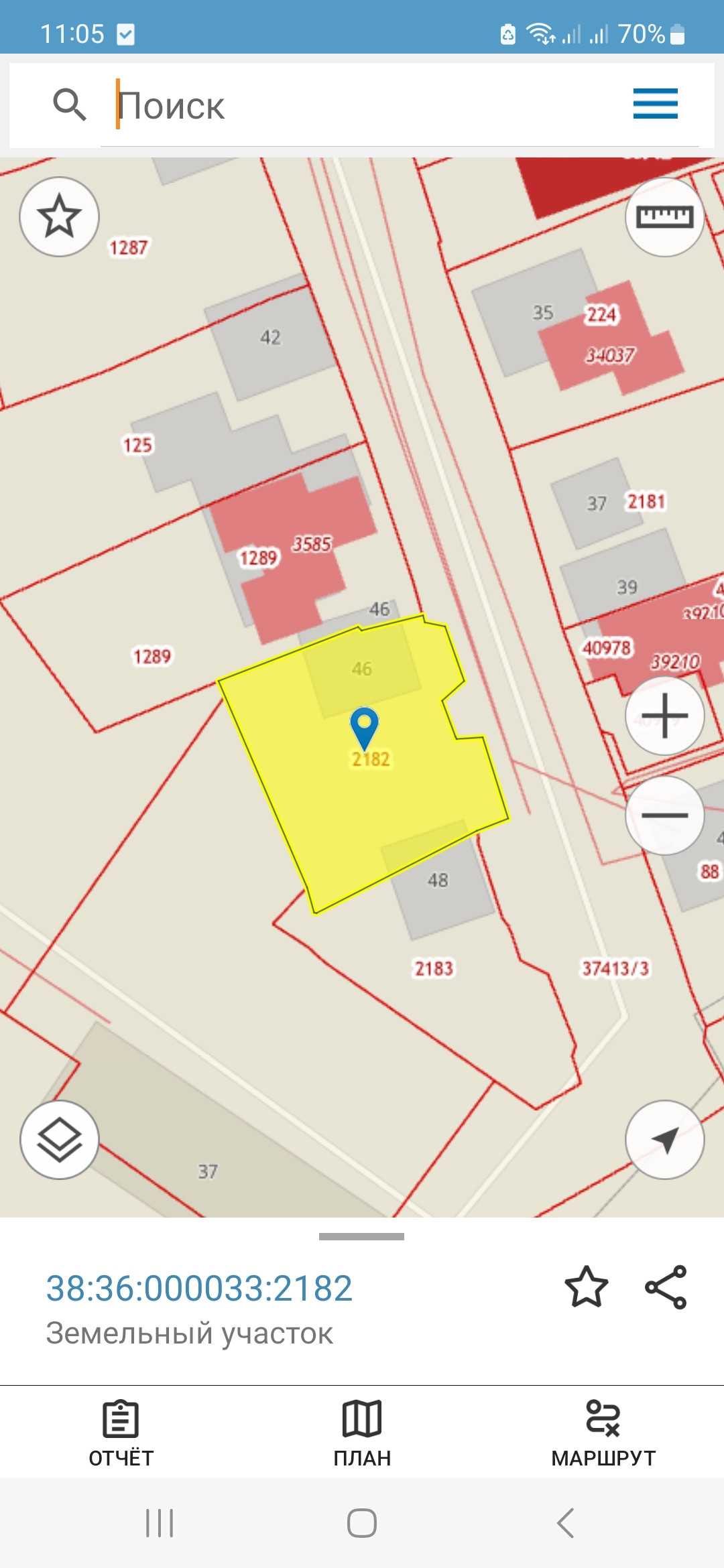Screen dimensions: 724x1568
Task: Open the ПЛАН option
Action: tap(362, 1432)
